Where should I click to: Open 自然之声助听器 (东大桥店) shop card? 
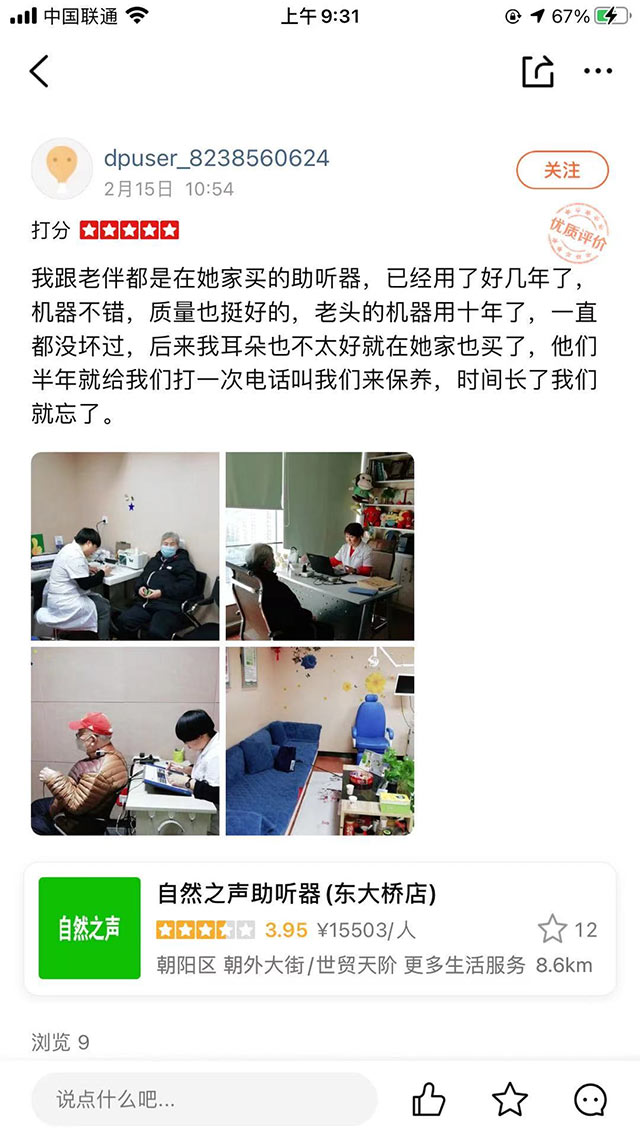tap(320, 929)
